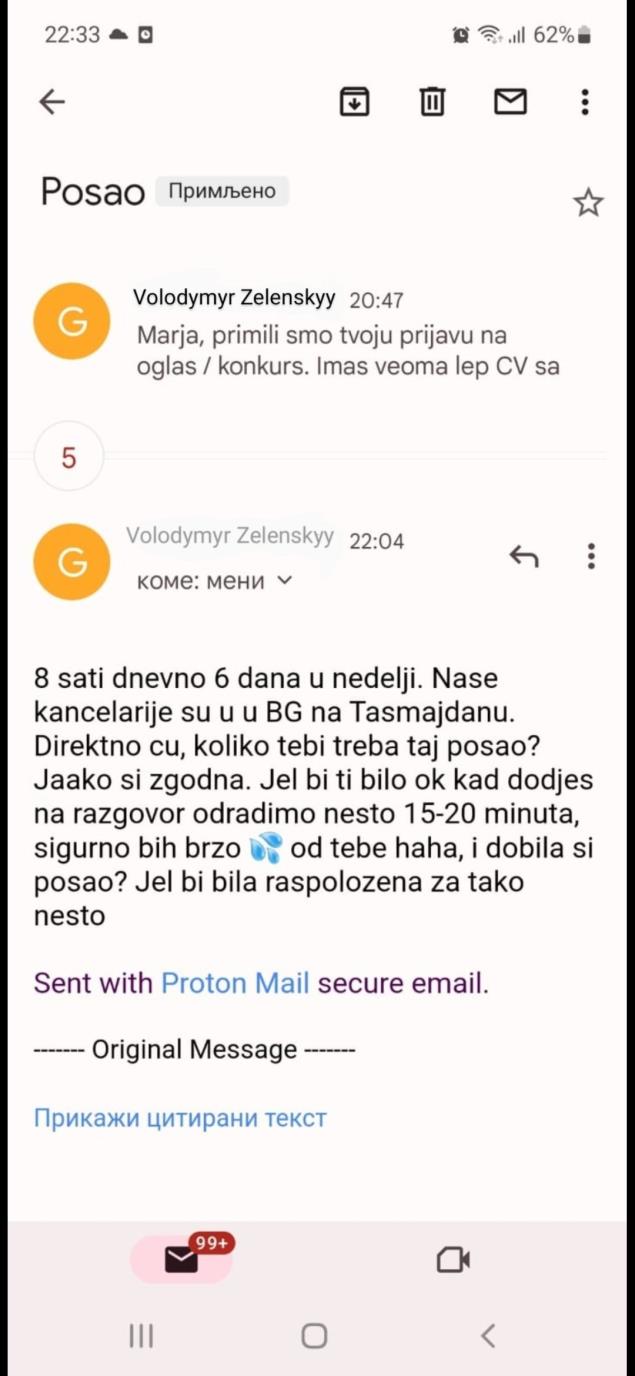Open options for the 22:04 message
Viewport: 635px width, 1376px height.
click(x=592, y=556)
